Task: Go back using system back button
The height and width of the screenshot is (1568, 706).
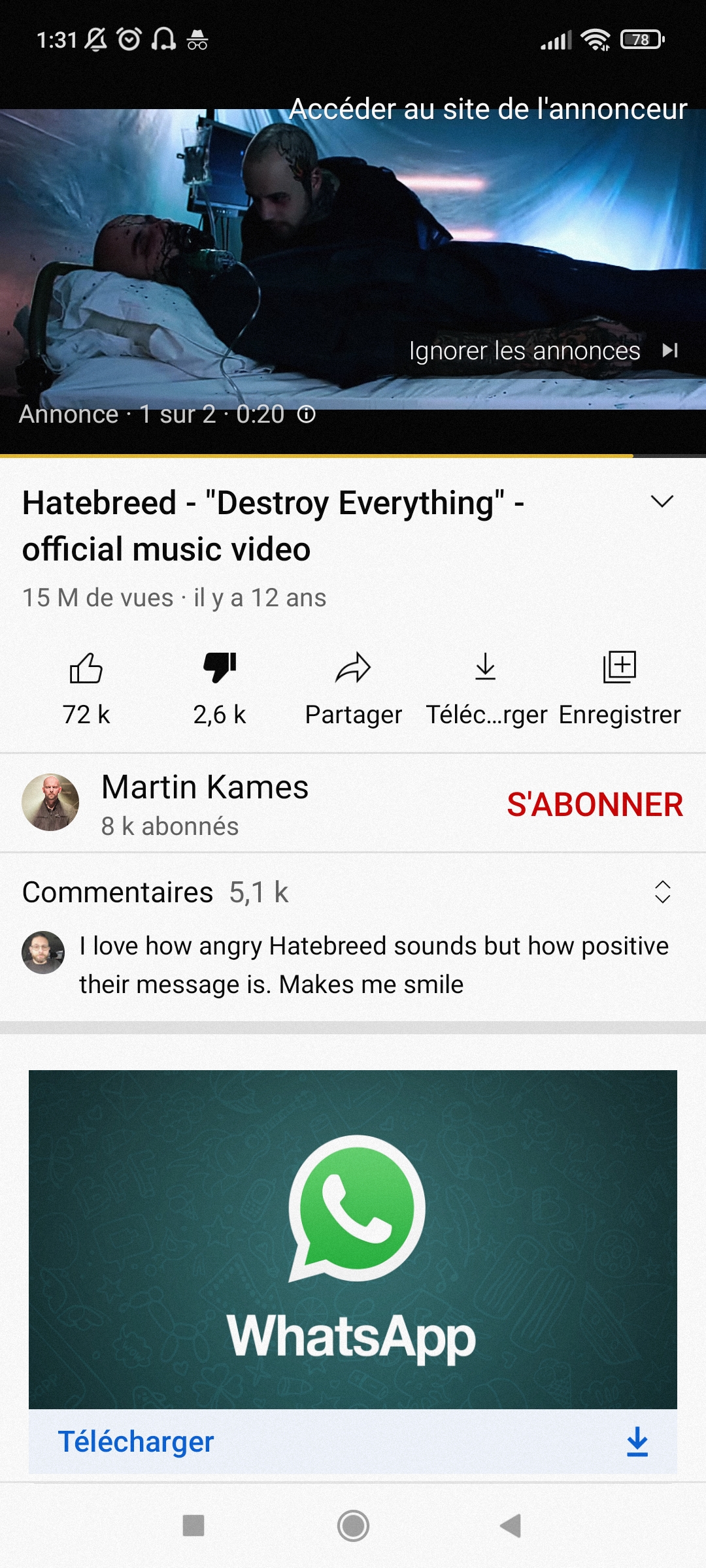Action: (x=510, y=1526)
